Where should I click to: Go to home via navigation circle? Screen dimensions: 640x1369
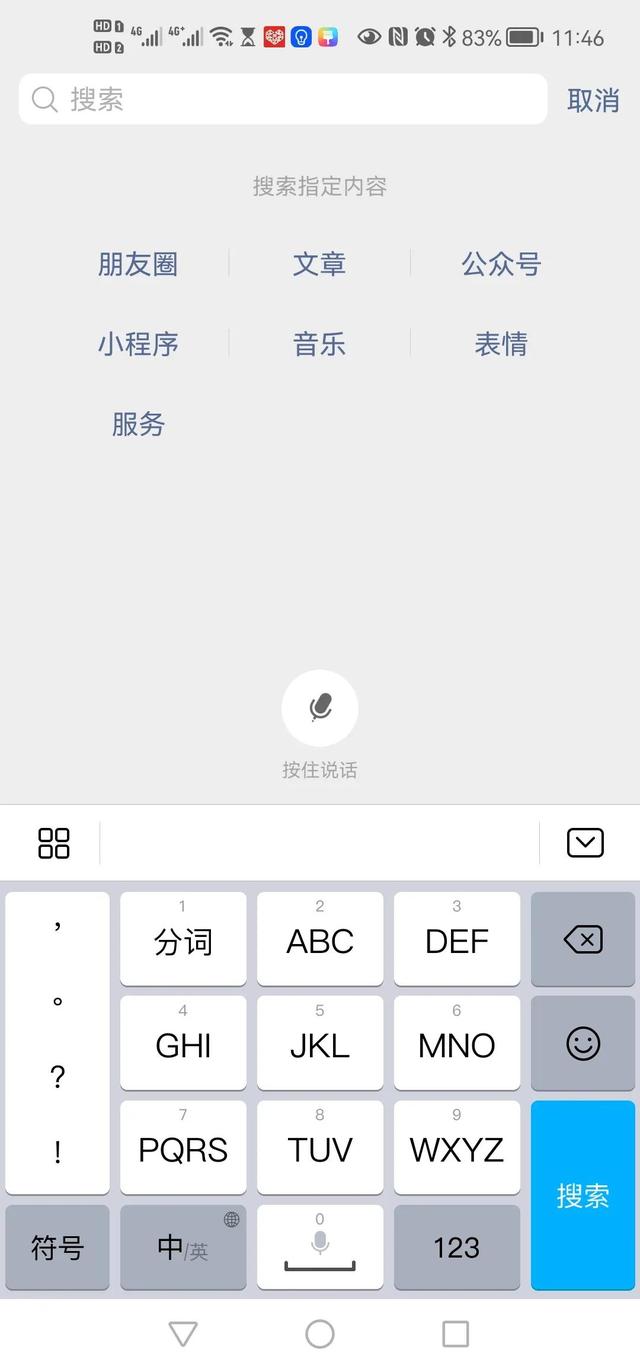(x=320, y=1333)
